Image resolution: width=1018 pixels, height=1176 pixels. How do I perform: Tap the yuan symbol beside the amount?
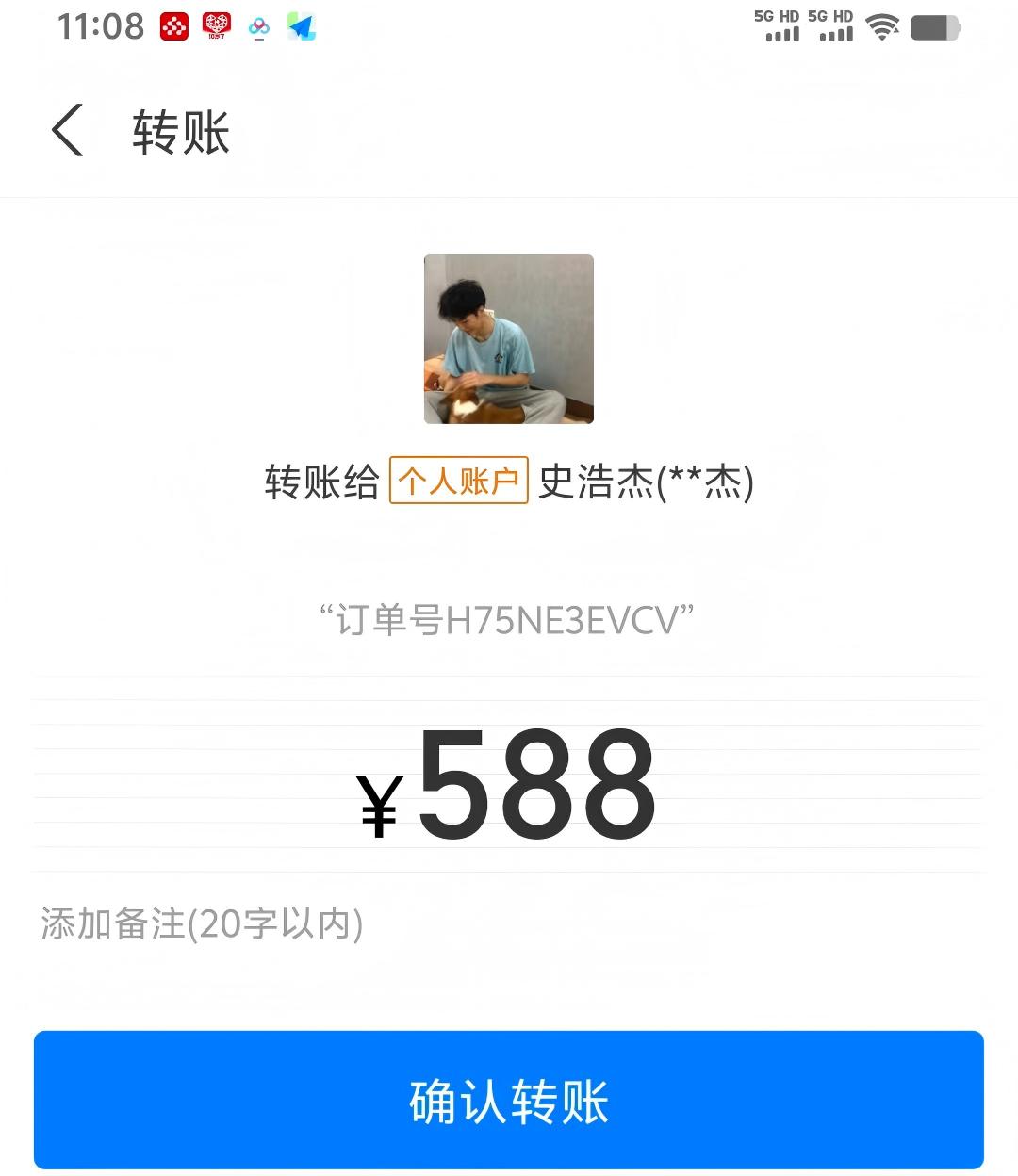coord(379,806)
